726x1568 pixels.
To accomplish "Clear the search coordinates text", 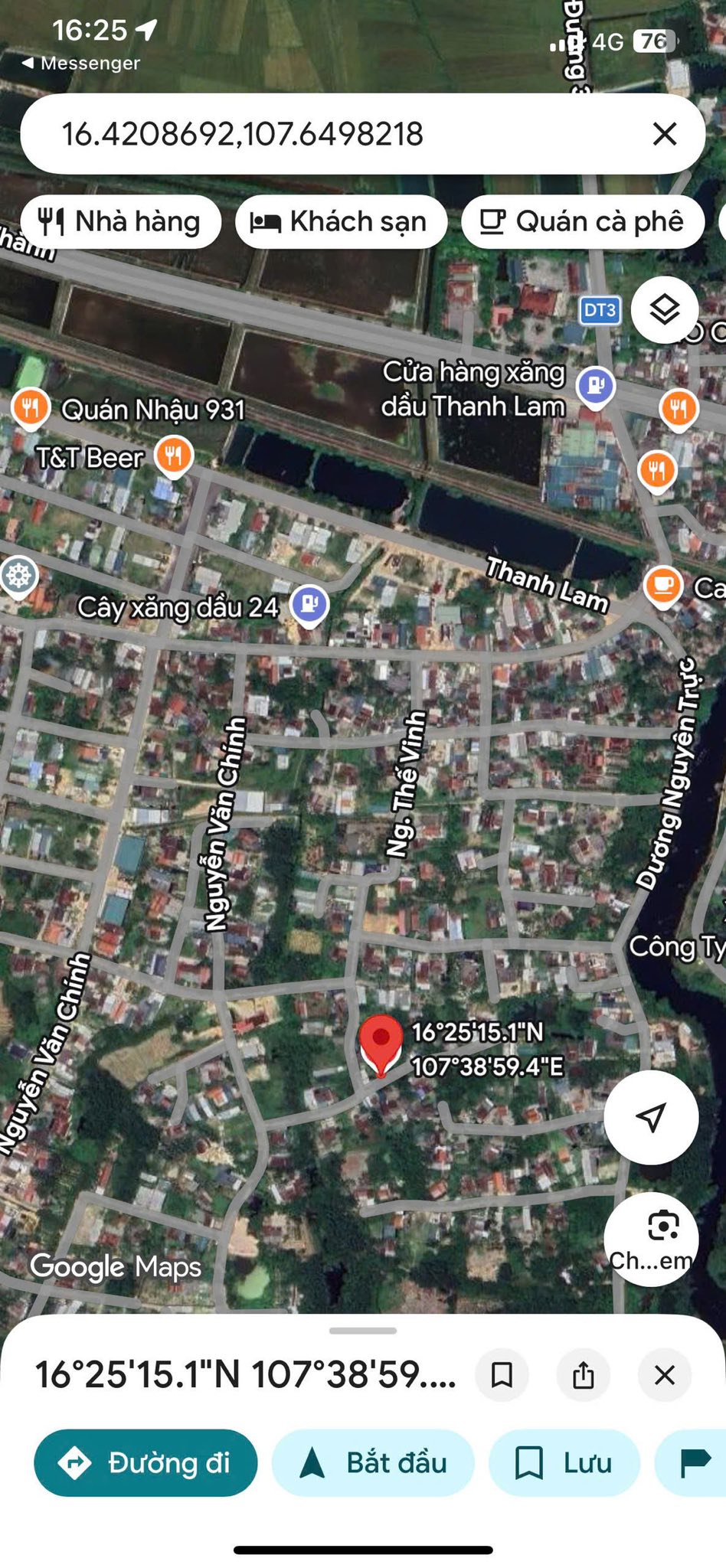I will pos(664,134).
